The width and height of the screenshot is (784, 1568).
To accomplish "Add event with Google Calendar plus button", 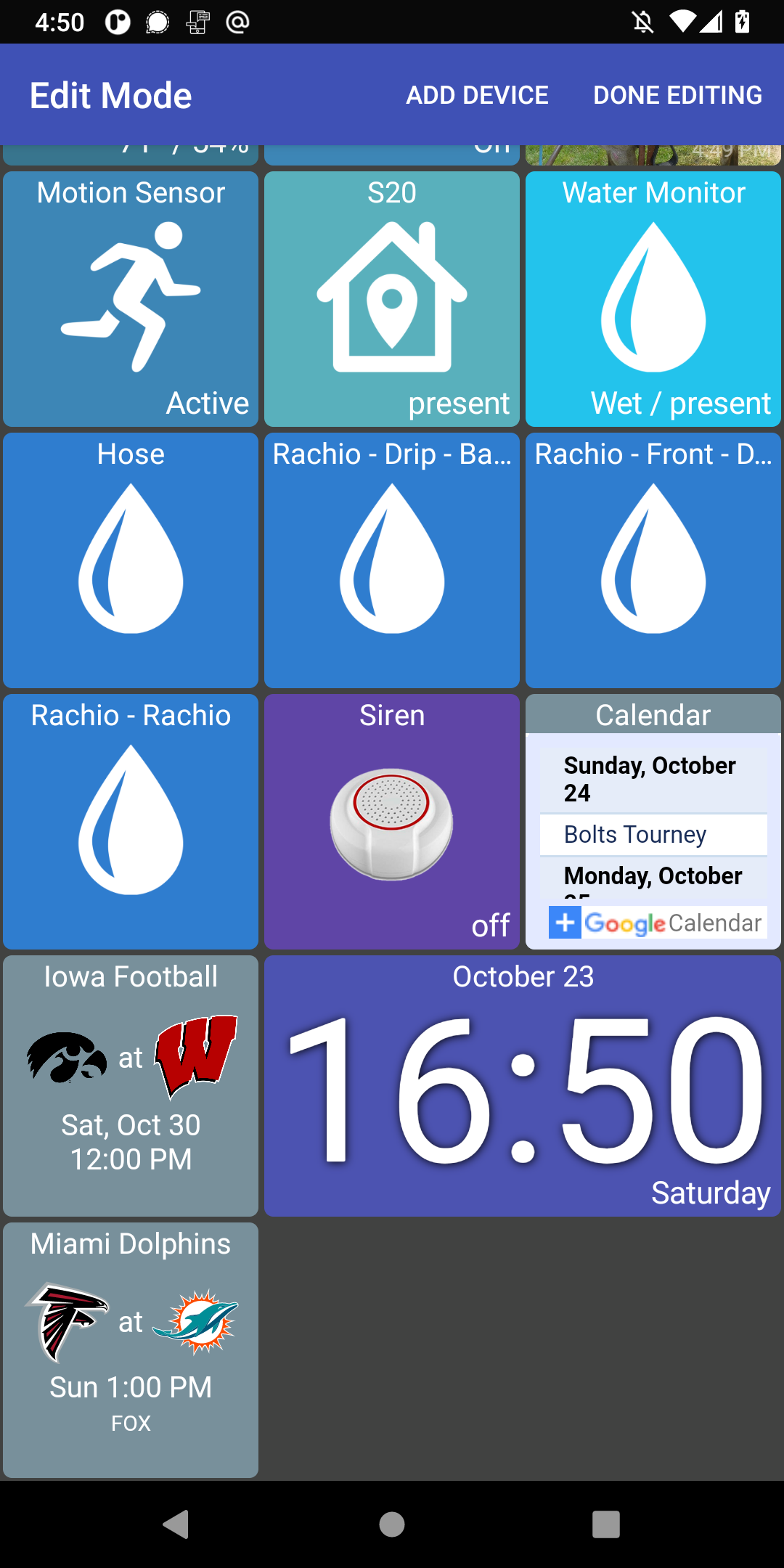I will [x=565, y=923].
